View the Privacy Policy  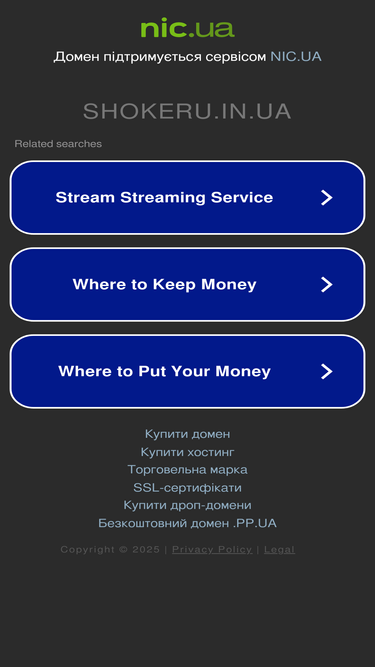212,550
